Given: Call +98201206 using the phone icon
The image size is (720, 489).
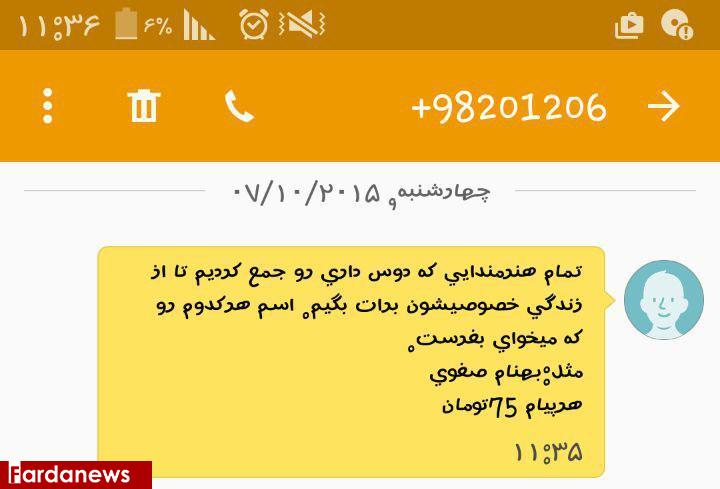Looking at the screenshot, I should coord(239,106).
